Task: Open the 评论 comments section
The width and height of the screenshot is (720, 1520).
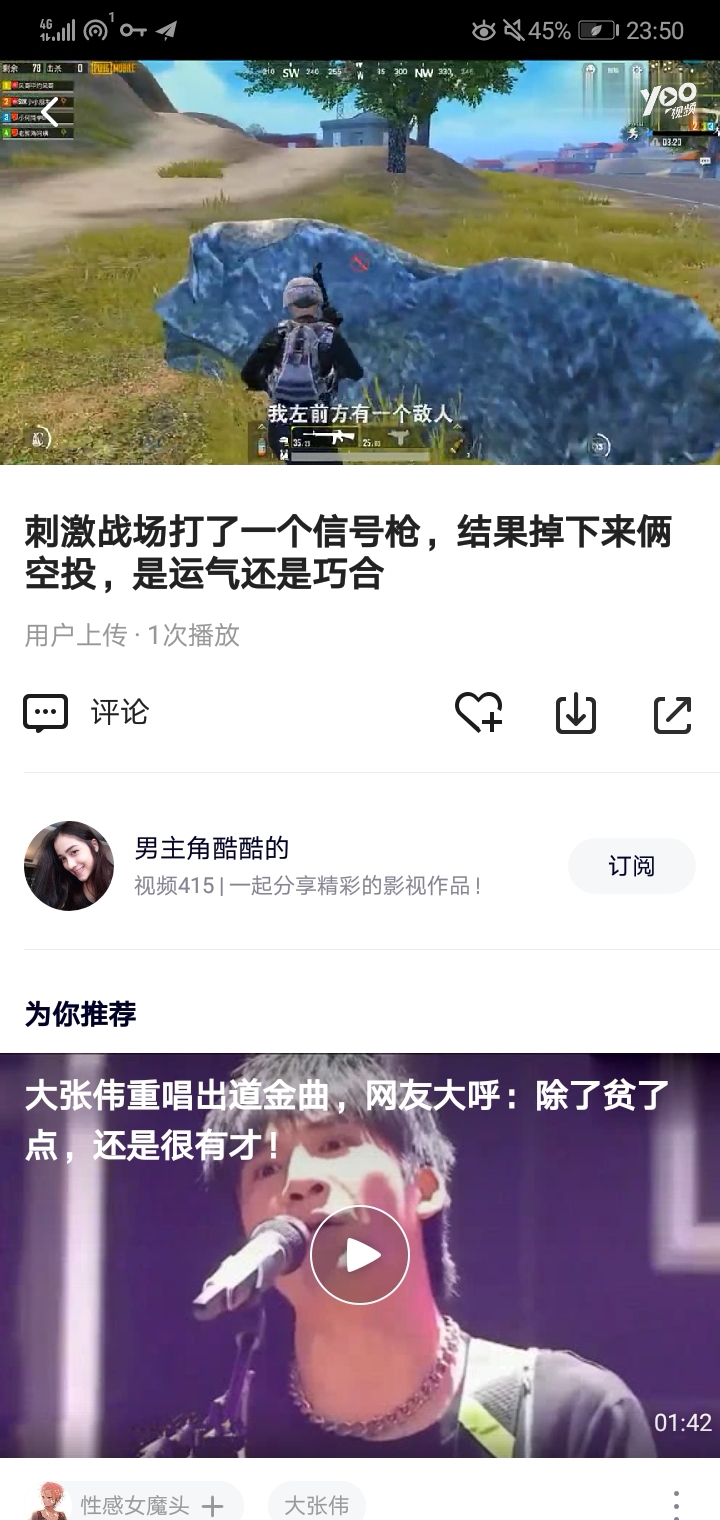Action: pos(87,713)
